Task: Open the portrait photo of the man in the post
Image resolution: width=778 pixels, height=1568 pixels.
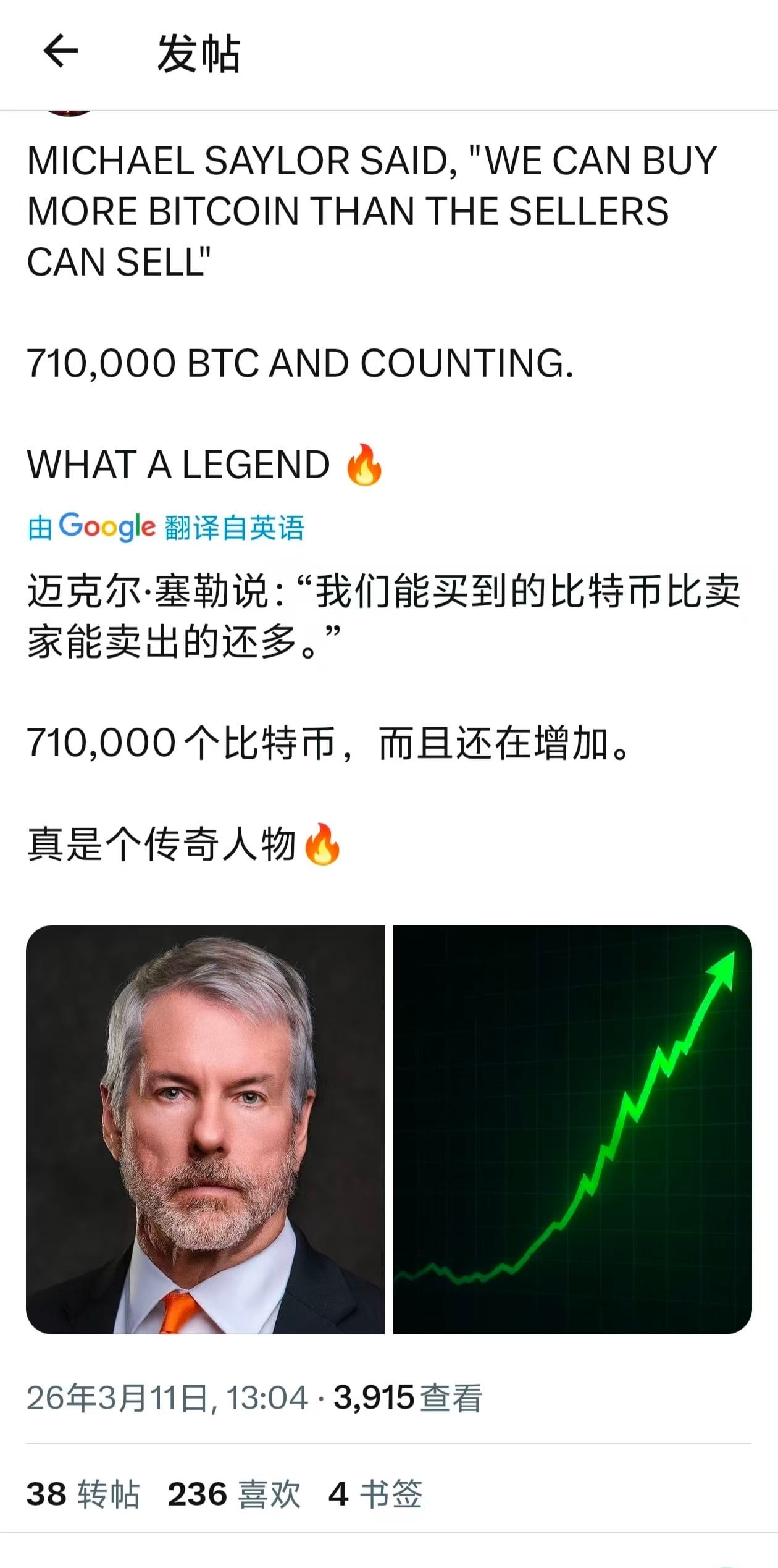Action: 205,1129
